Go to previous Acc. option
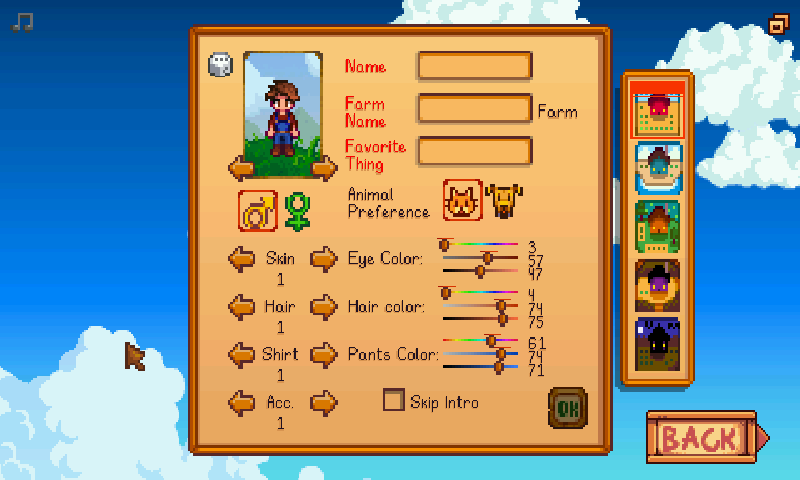 pyautogui.click(x=242, y=403)
